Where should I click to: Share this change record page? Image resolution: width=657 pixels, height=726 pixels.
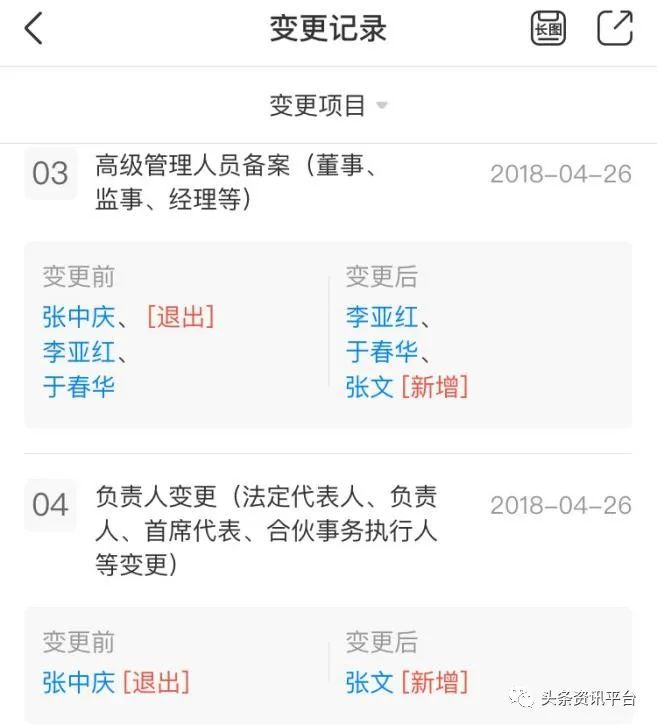coord(614,28)
